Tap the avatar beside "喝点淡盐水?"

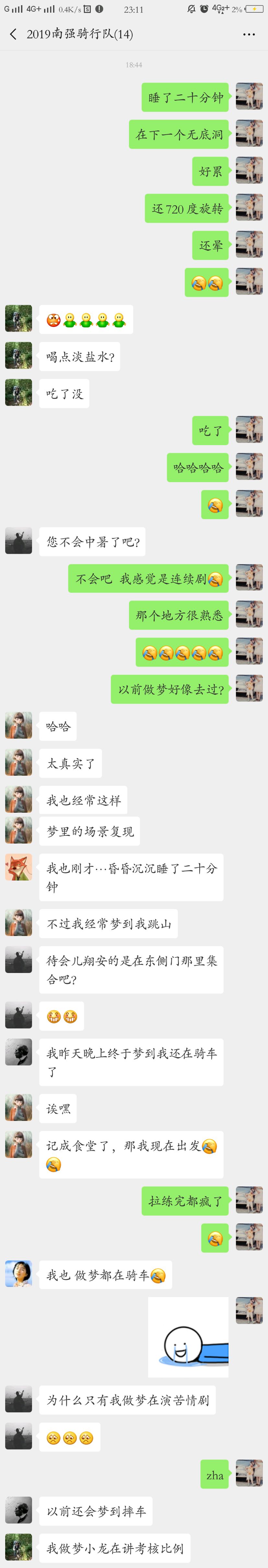18,356
